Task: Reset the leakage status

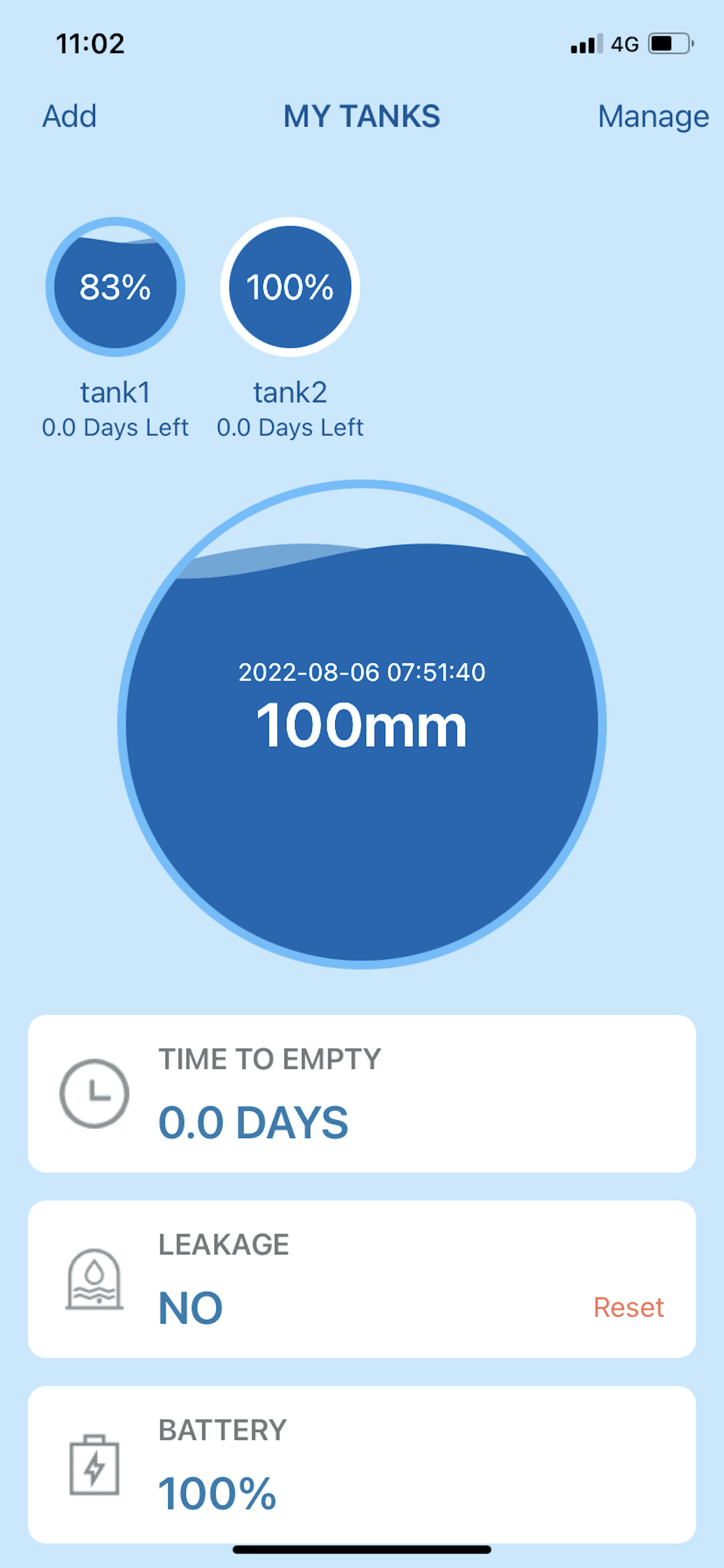Action: 628,1307
